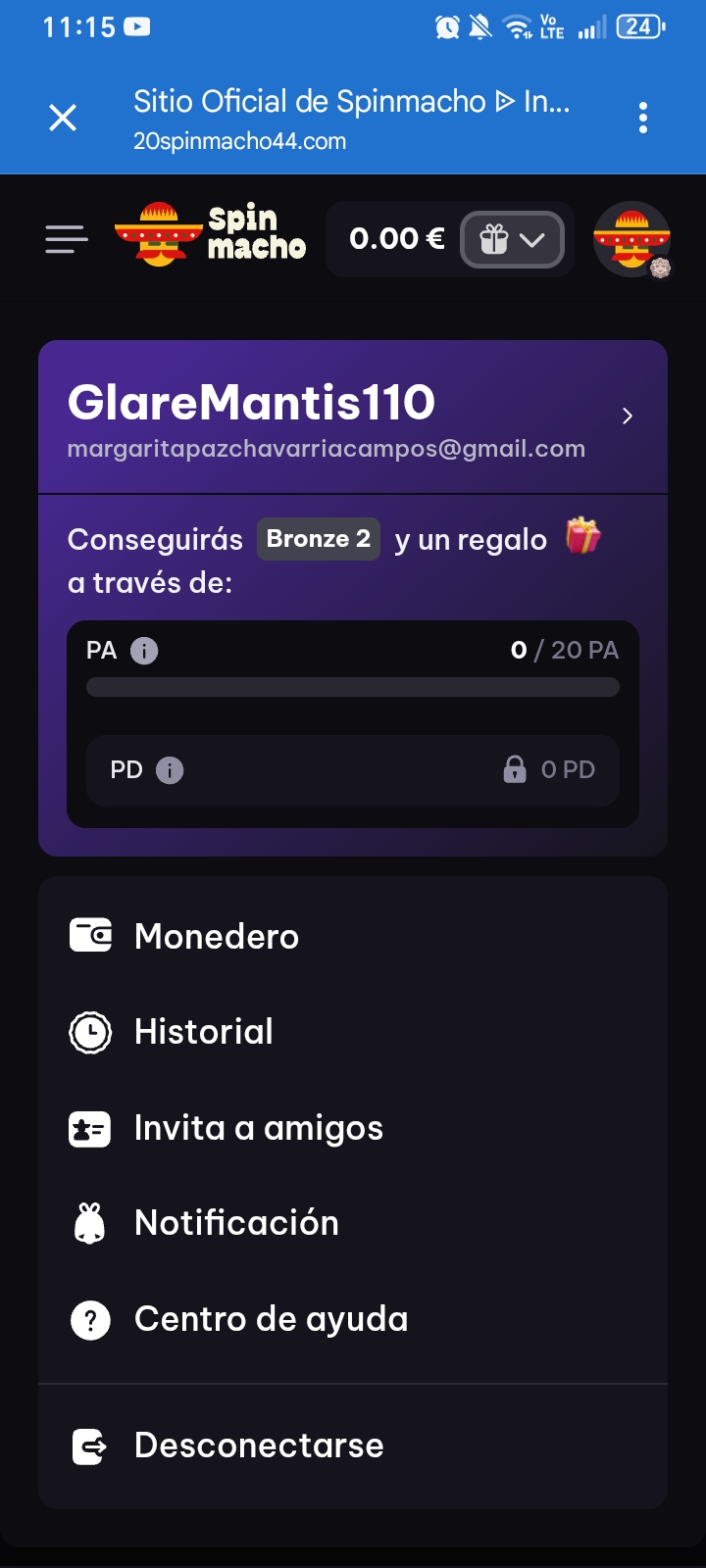Open GlareMantis110 profile via the arrow chevron
Viewport: 706px width, 1568px height.
coord(627,416)
